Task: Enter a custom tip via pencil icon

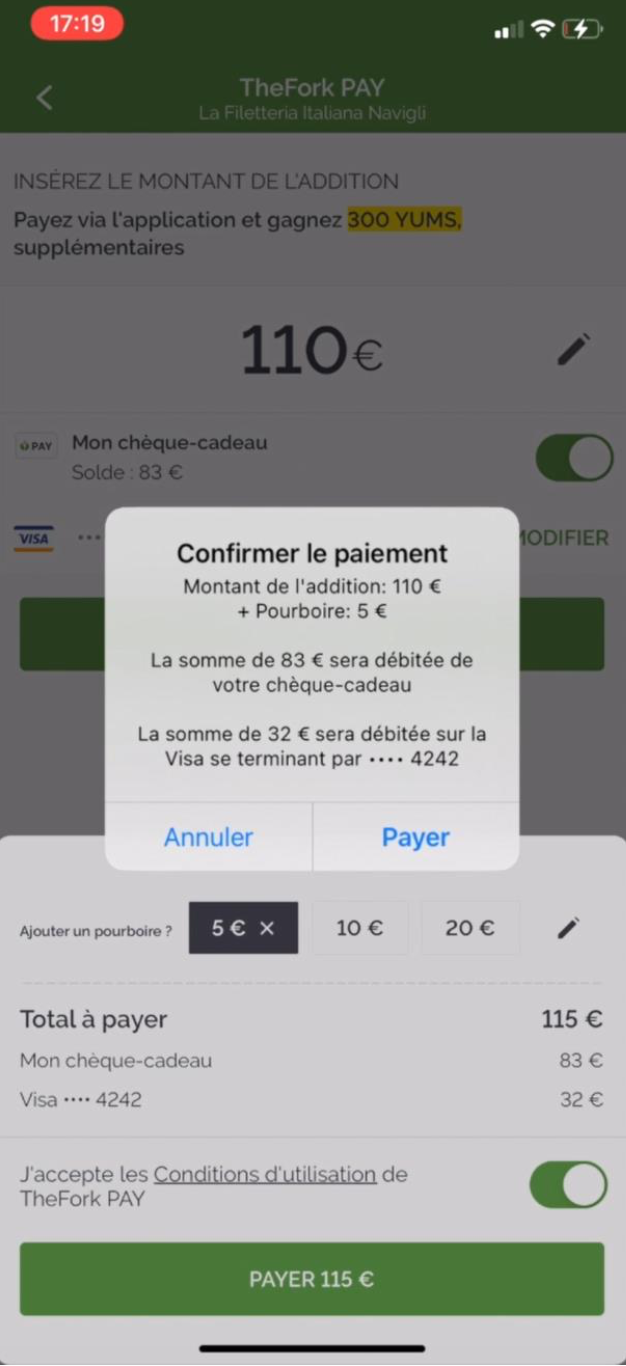Action: click(568, 928)
